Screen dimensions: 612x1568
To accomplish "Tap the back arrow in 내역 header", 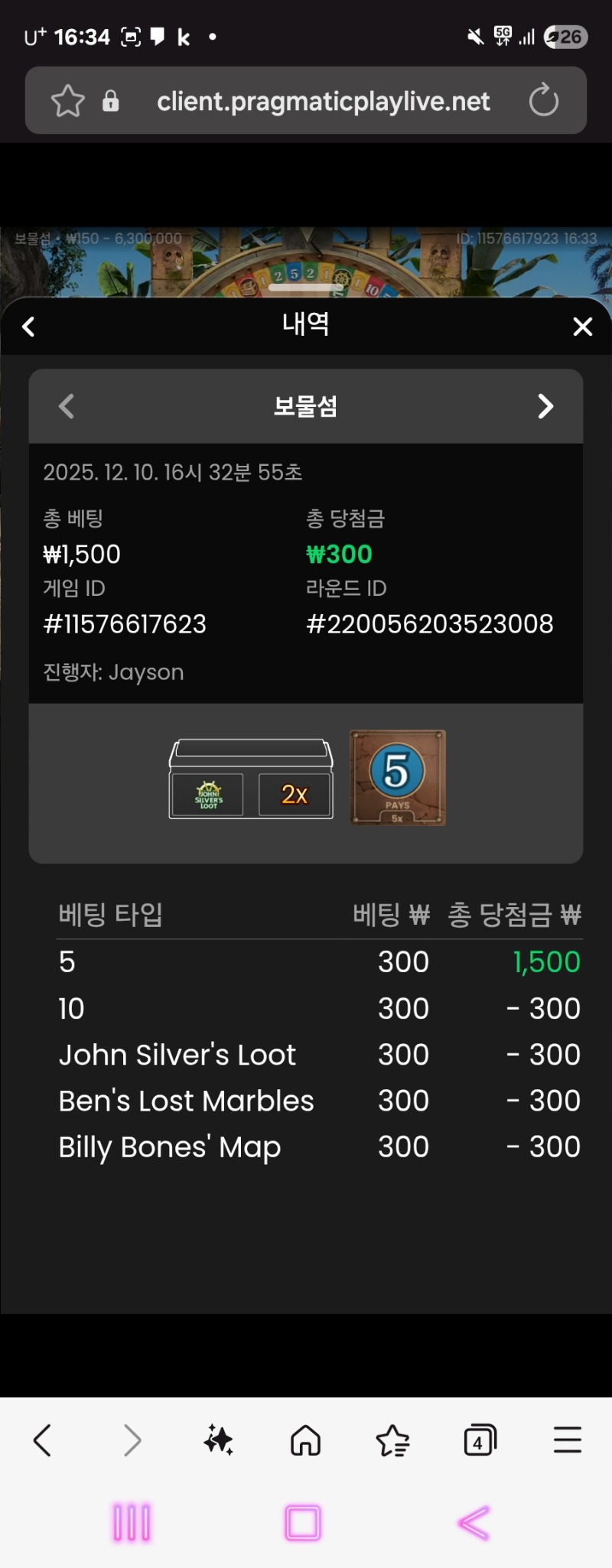I will point(28,326).
